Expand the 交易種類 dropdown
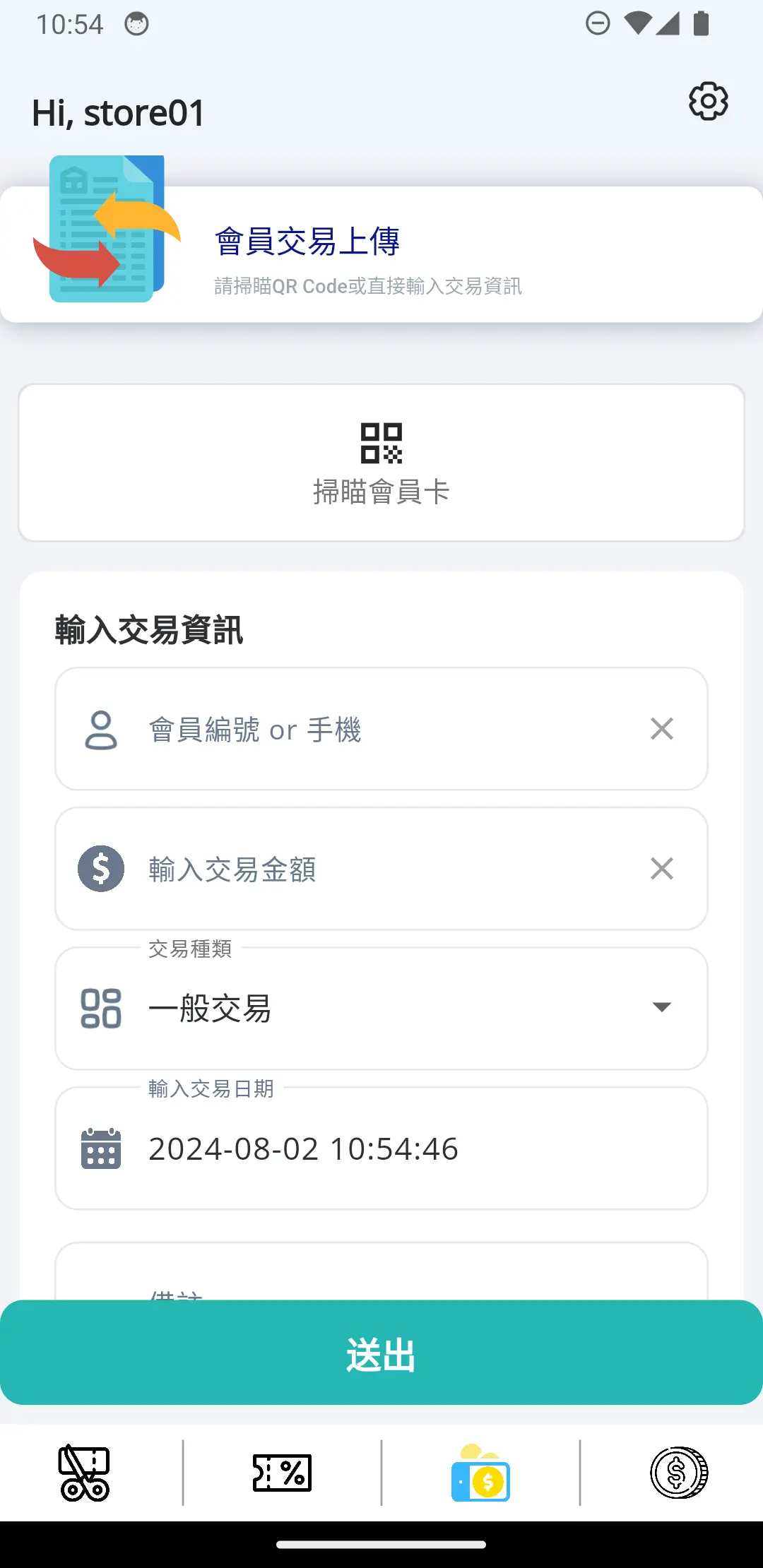Image resolution: width=763 pixels, height=1568 pixels. [381, 1008]
